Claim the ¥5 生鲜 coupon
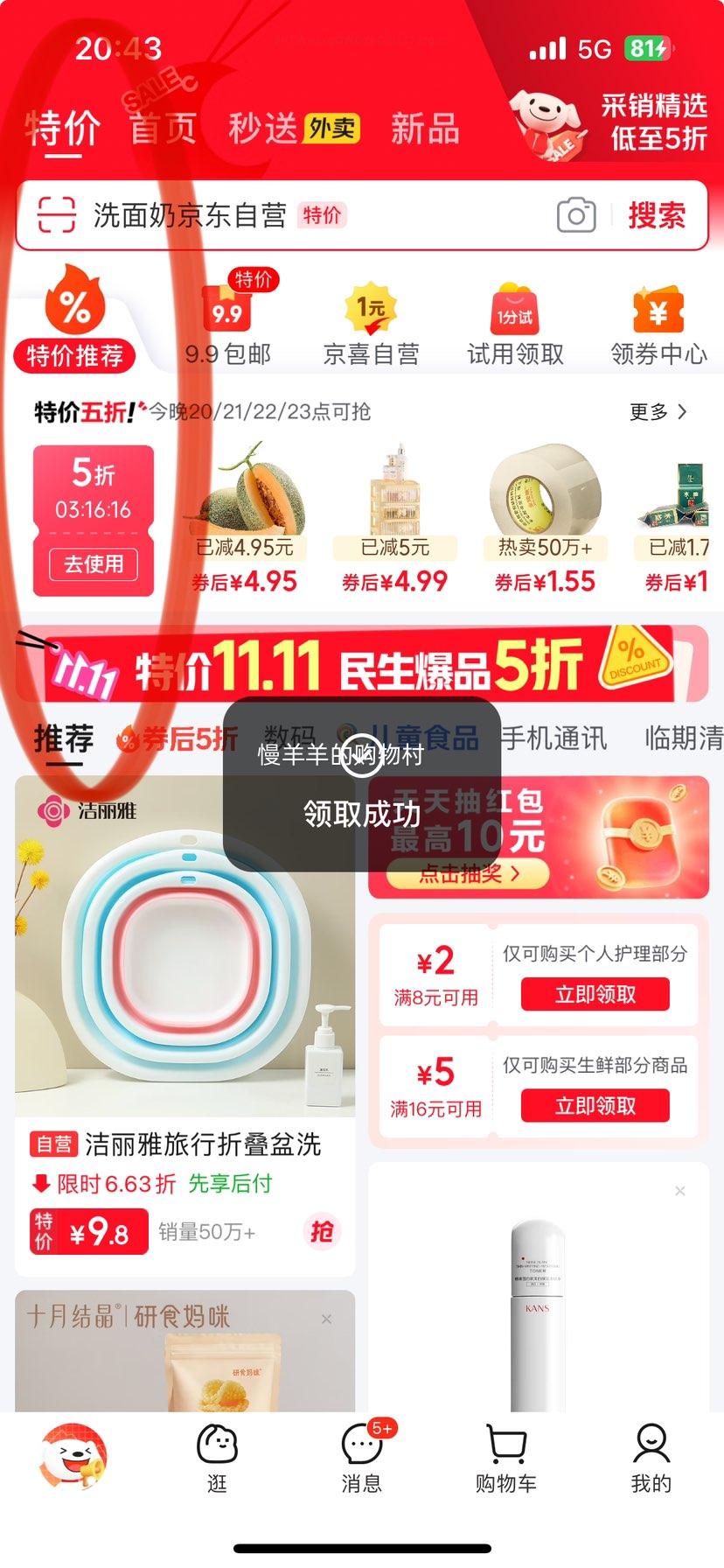Viewport: 724px width, 1568px height. click(595, 1106)
